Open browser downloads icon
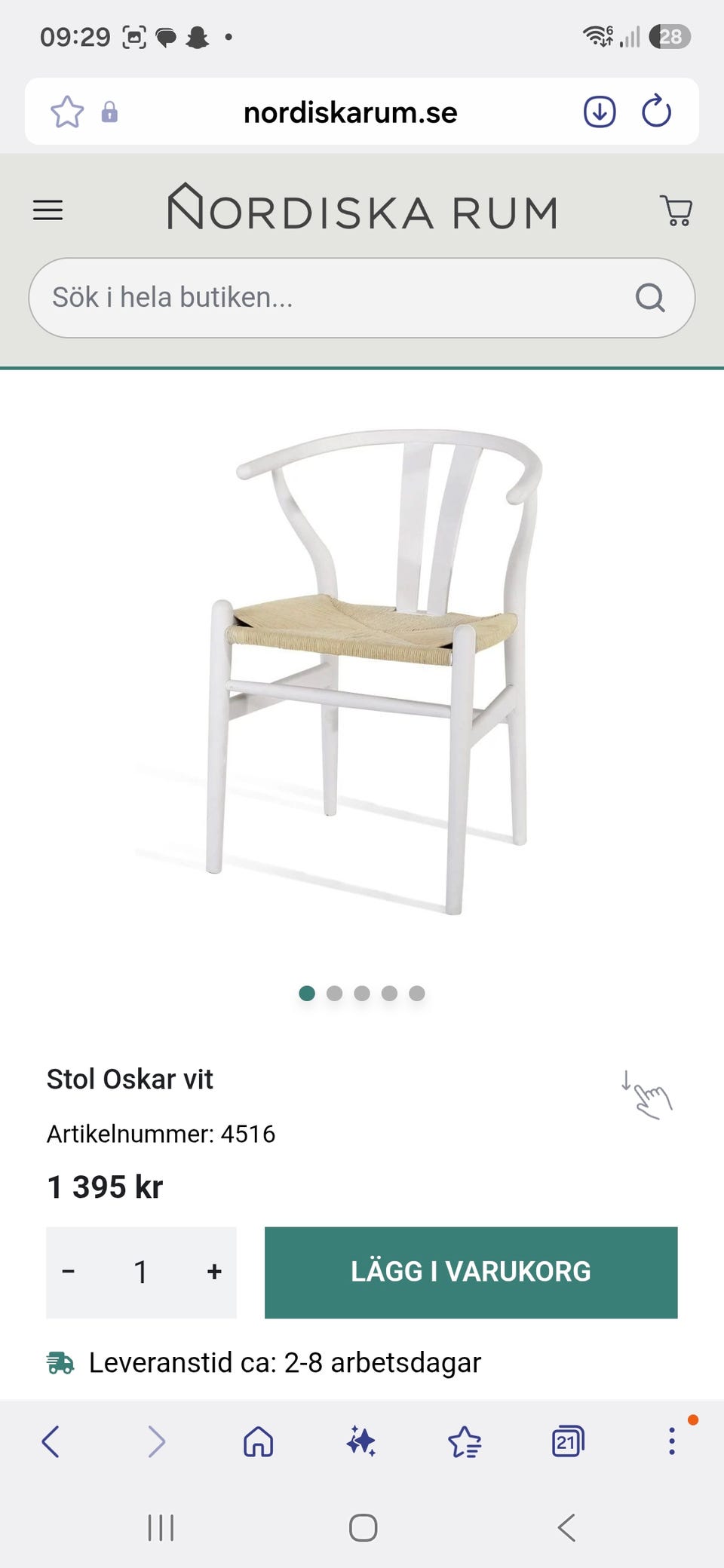Image resolution: width=724 pixels, height=1568 pixels. pos(600,112)
